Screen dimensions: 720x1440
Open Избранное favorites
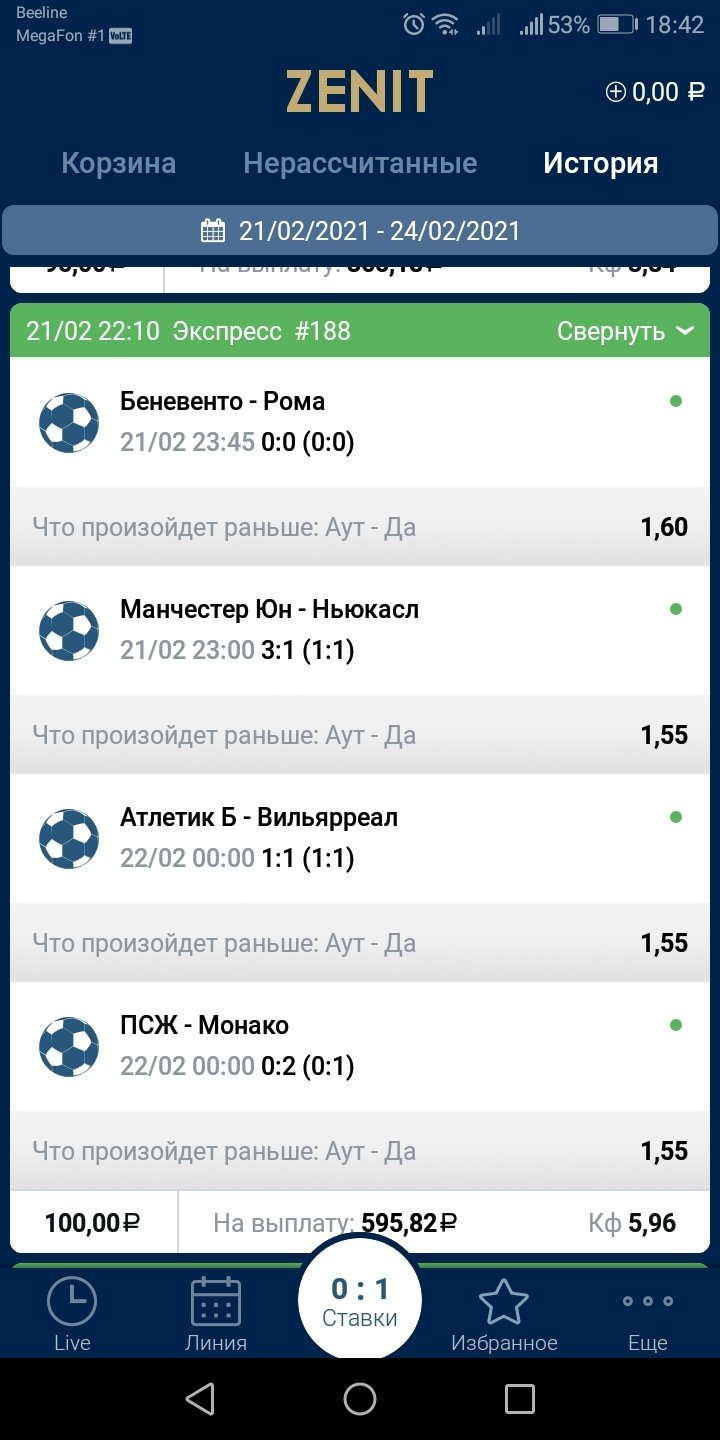(x=504, y=1315)
